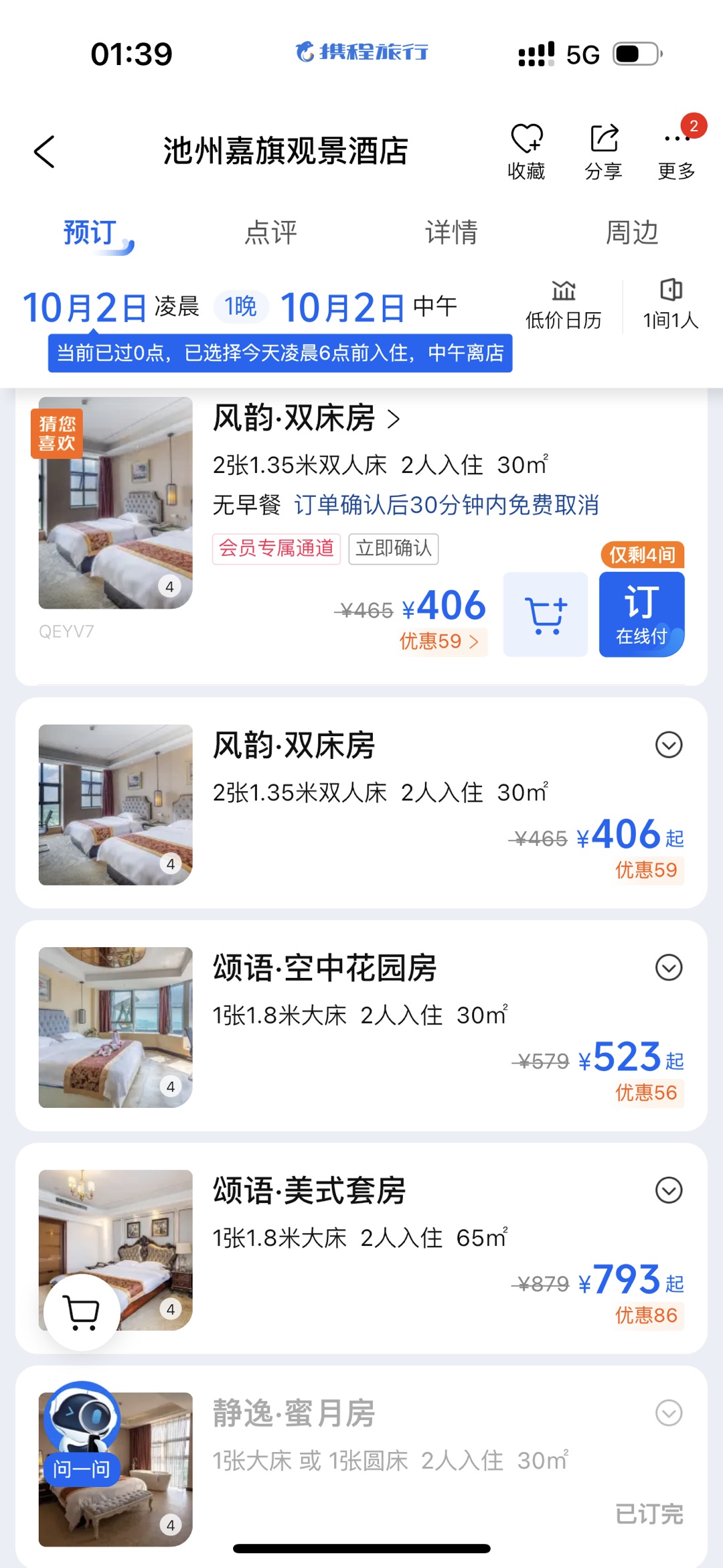The width and height of the screenshot is (723, 1568).
Task: Book 风韵·双床房 with 订 在线付
Action: point(641,614)
